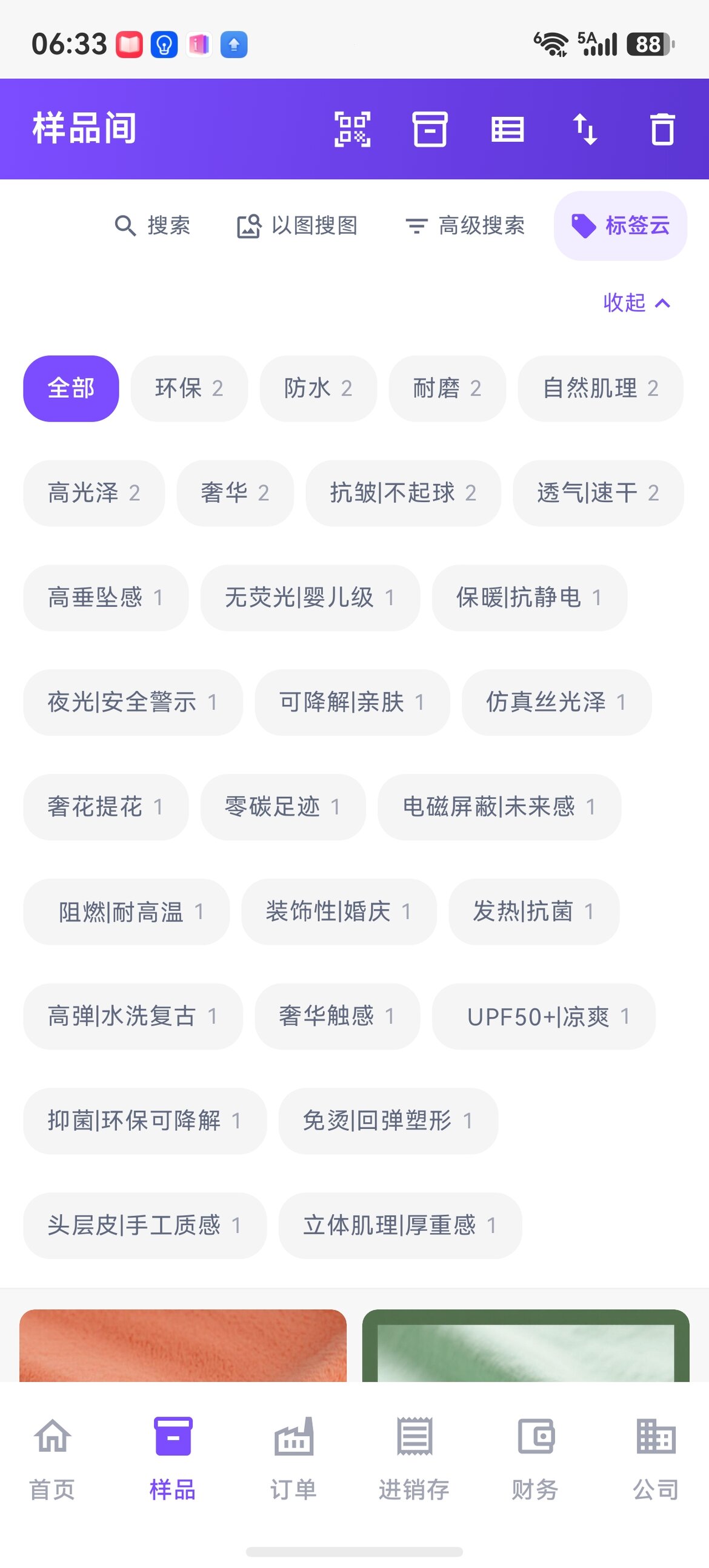Click the trash icon in the header
This screenshot has width=709, height=1568.
664,130
